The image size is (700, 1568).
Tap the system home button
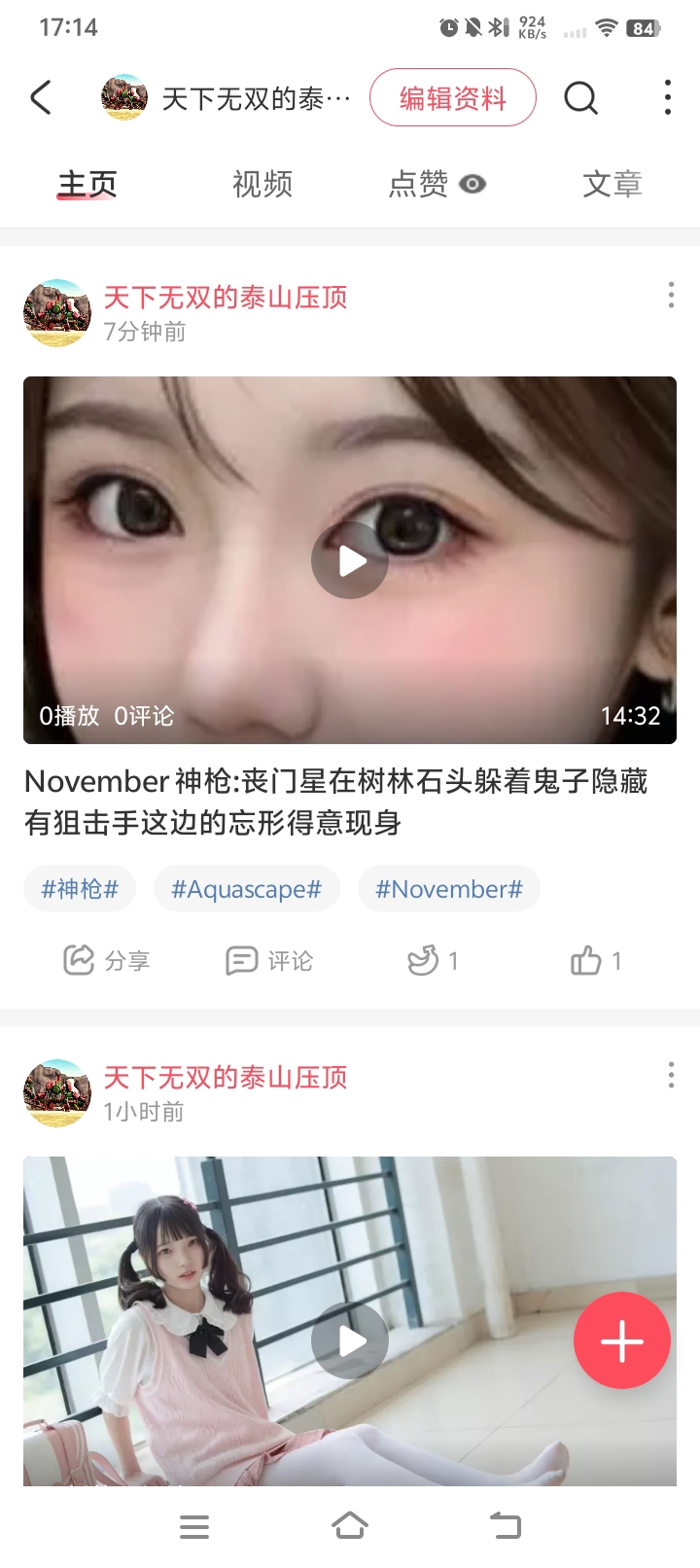click(350, 1525)
